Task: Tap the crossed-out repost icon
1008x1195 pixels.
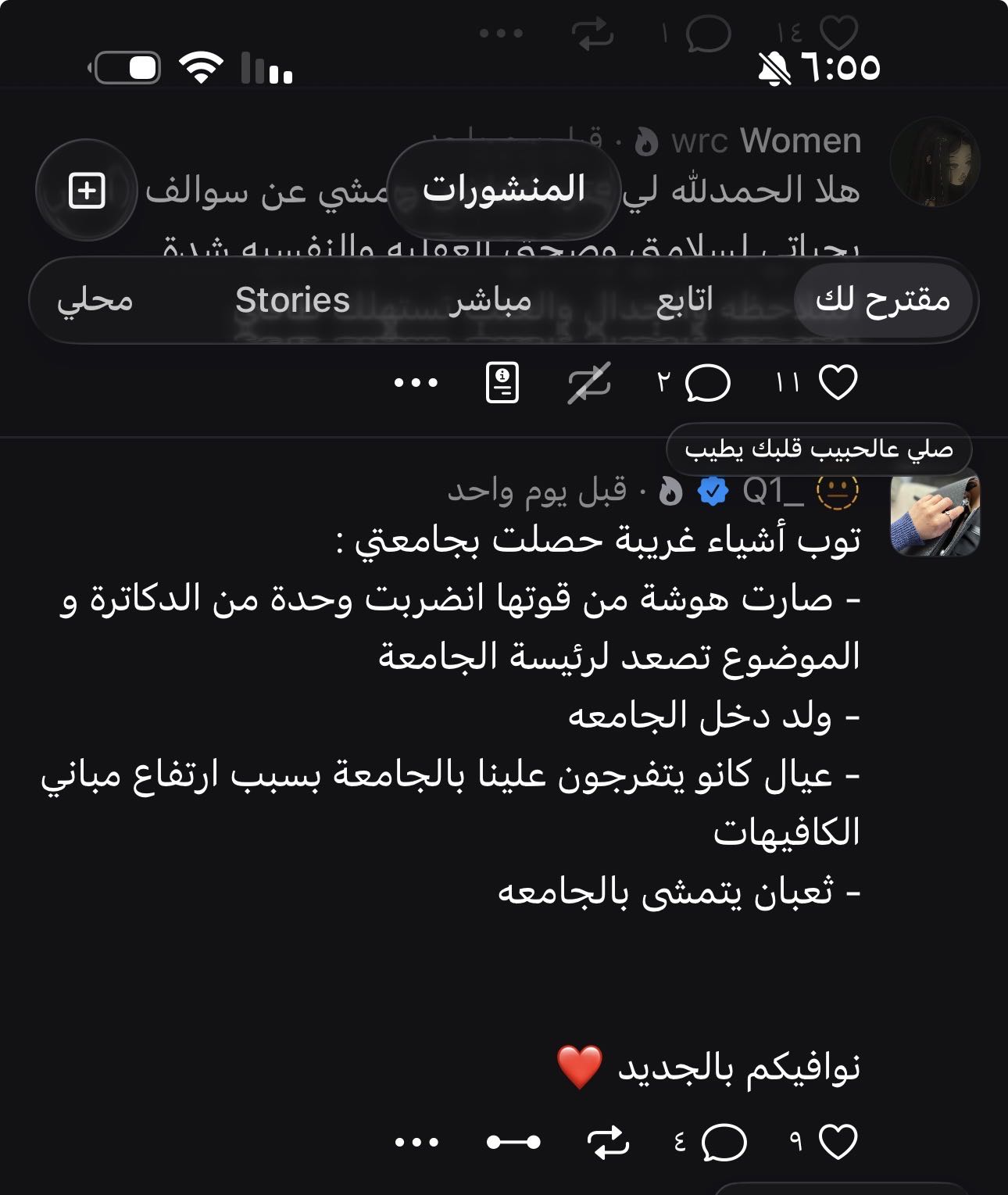Action: pyautogui.click(x=589, y=383)
